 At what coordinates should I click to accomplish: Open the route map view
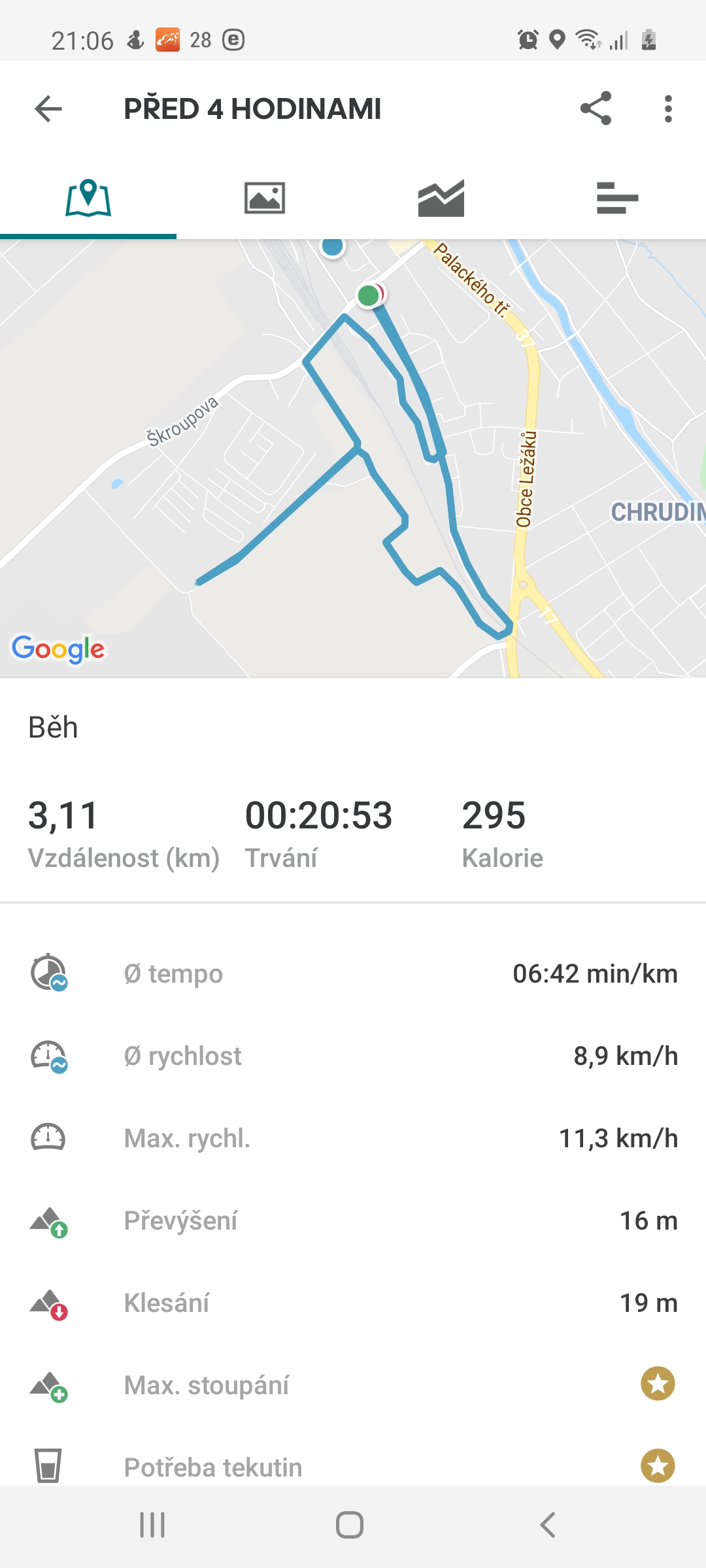tap(353, 458)
